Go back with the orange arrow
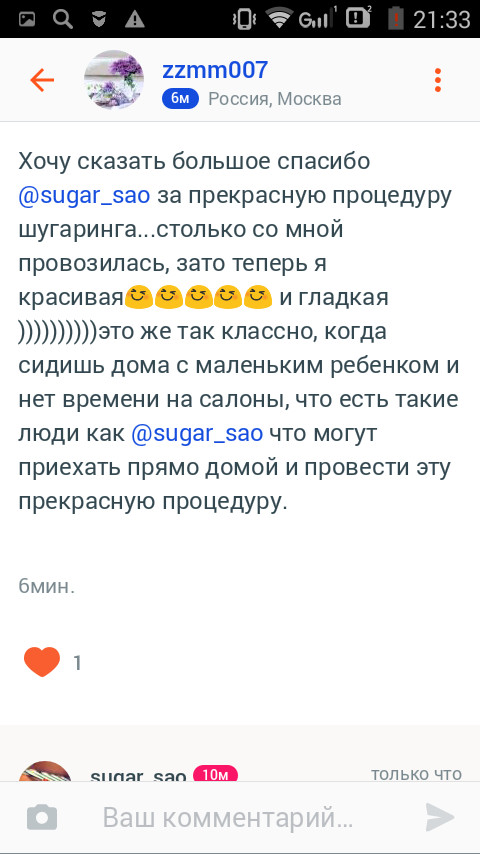 coord(42,81)
